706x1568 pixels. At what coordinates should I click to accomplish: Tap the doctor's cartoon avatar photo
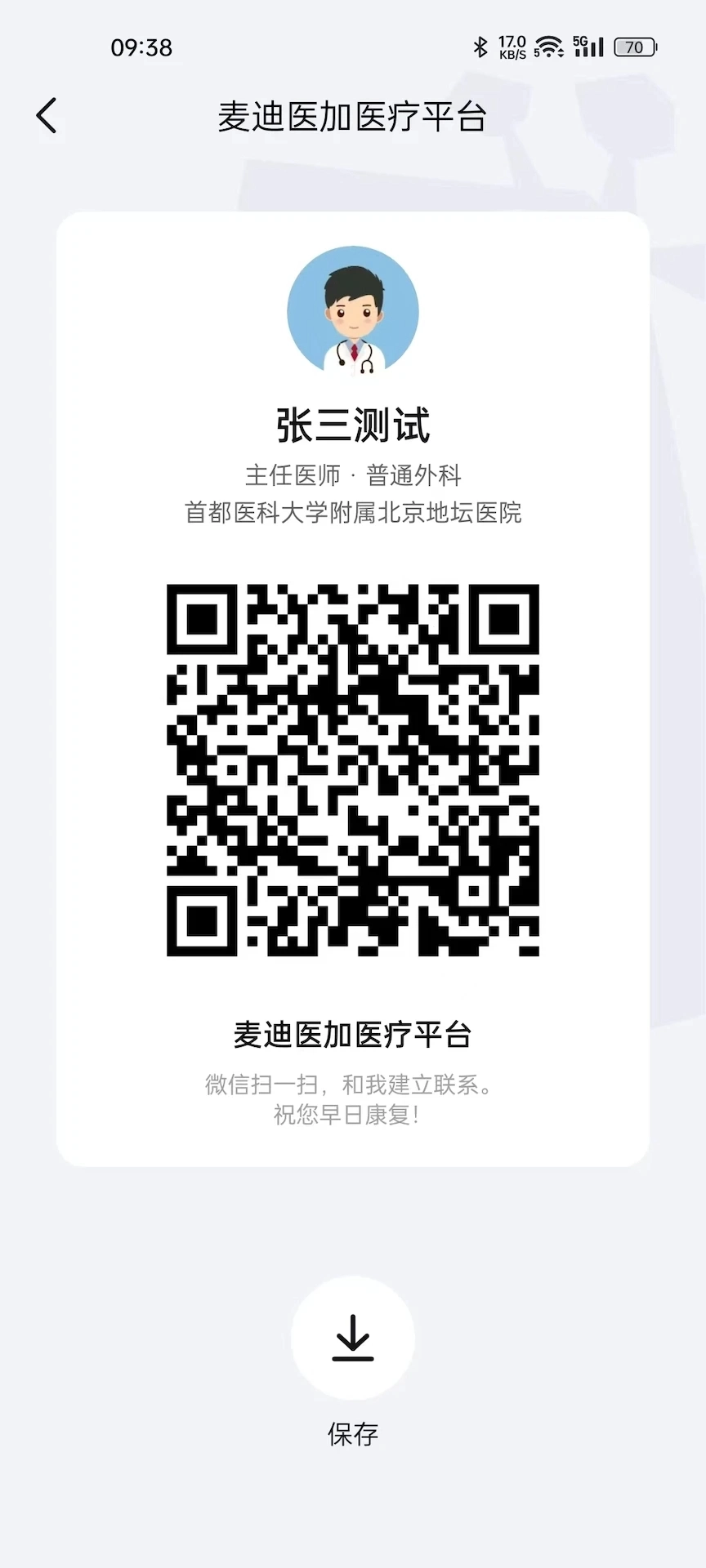coord(352,312)
